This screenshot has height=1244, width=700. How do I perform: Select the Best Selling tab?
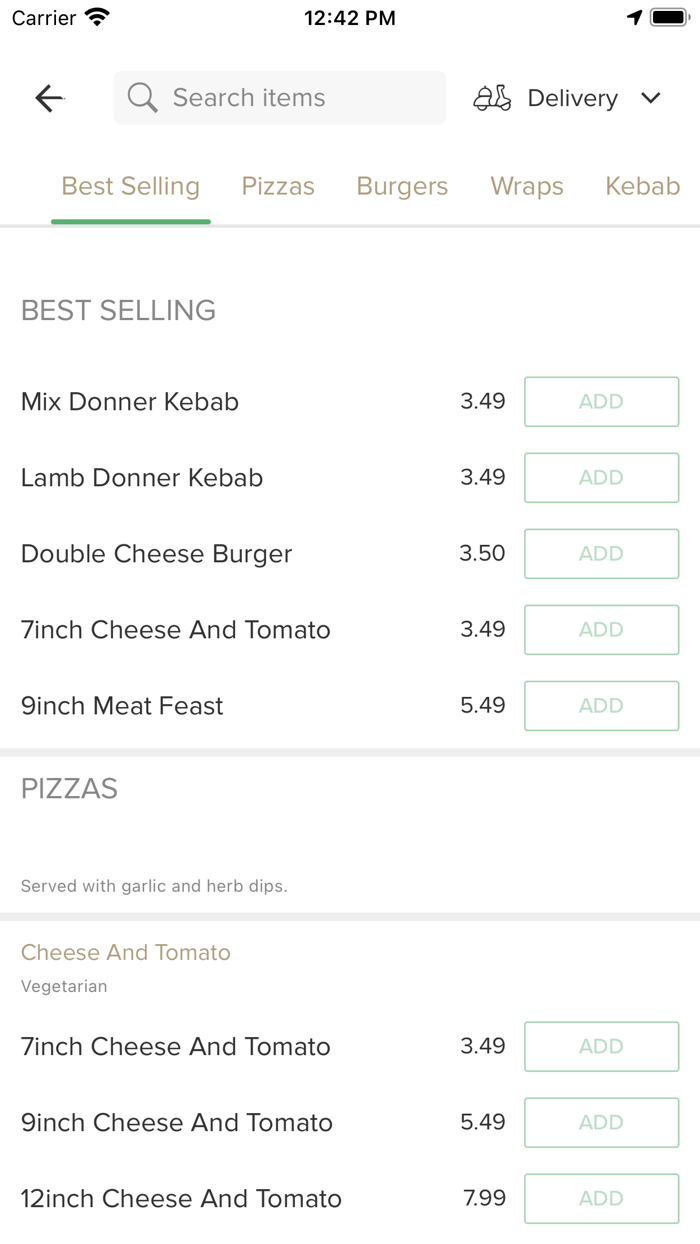[131, 187]
